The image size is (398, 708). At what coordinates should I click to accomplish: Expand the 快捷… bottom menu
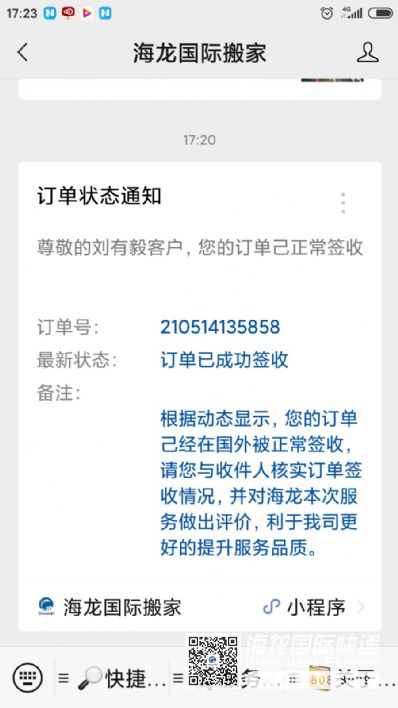point(112,678)
